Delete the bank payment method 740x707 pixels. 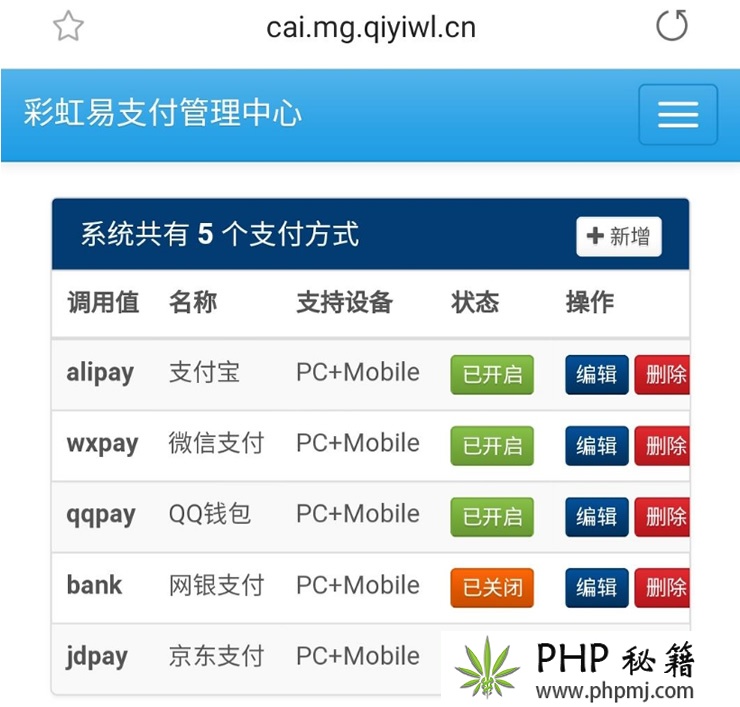click(x=663, y=588)
